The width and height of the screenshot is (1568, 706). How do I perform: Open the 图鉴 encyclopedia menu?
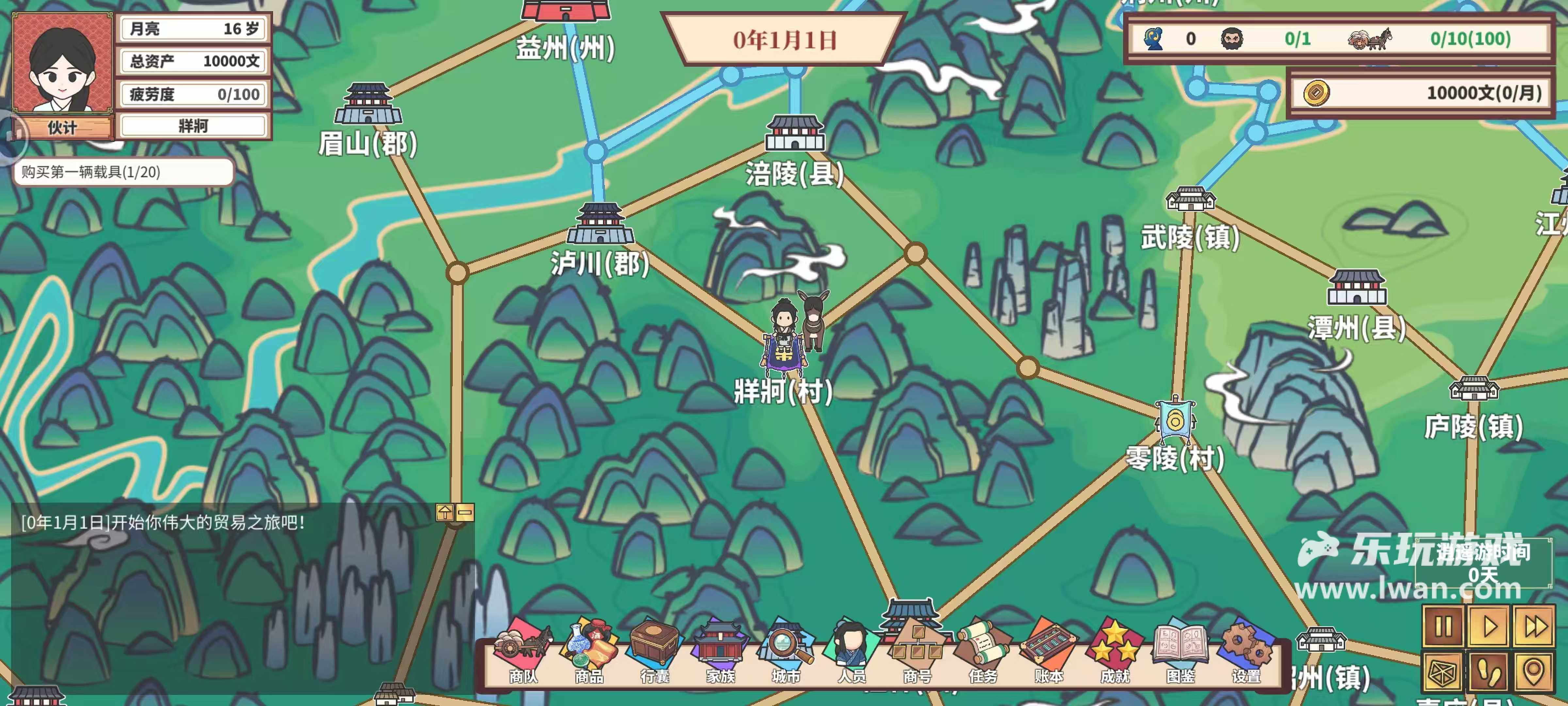1180,652
